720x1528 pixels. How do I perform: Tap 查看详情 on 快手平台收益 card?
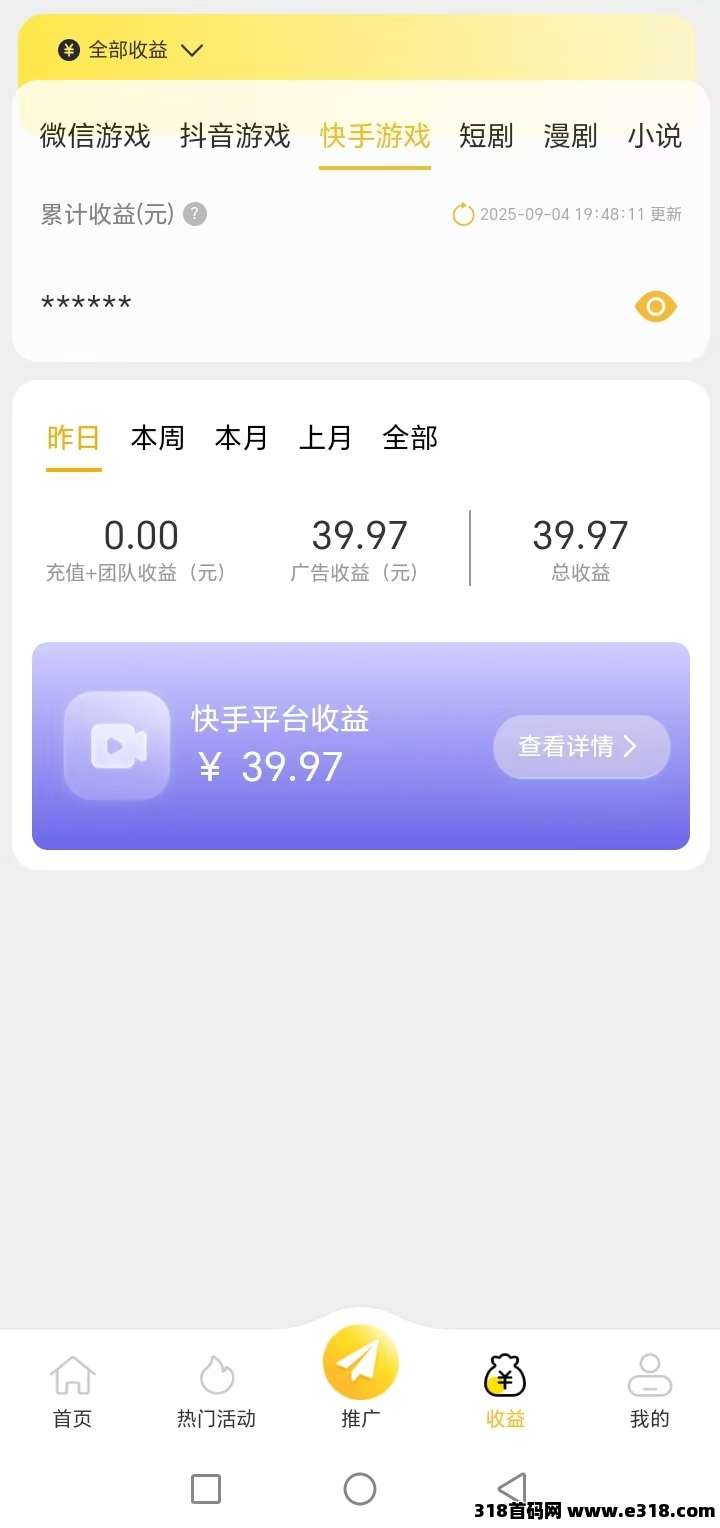pos(581,747)
